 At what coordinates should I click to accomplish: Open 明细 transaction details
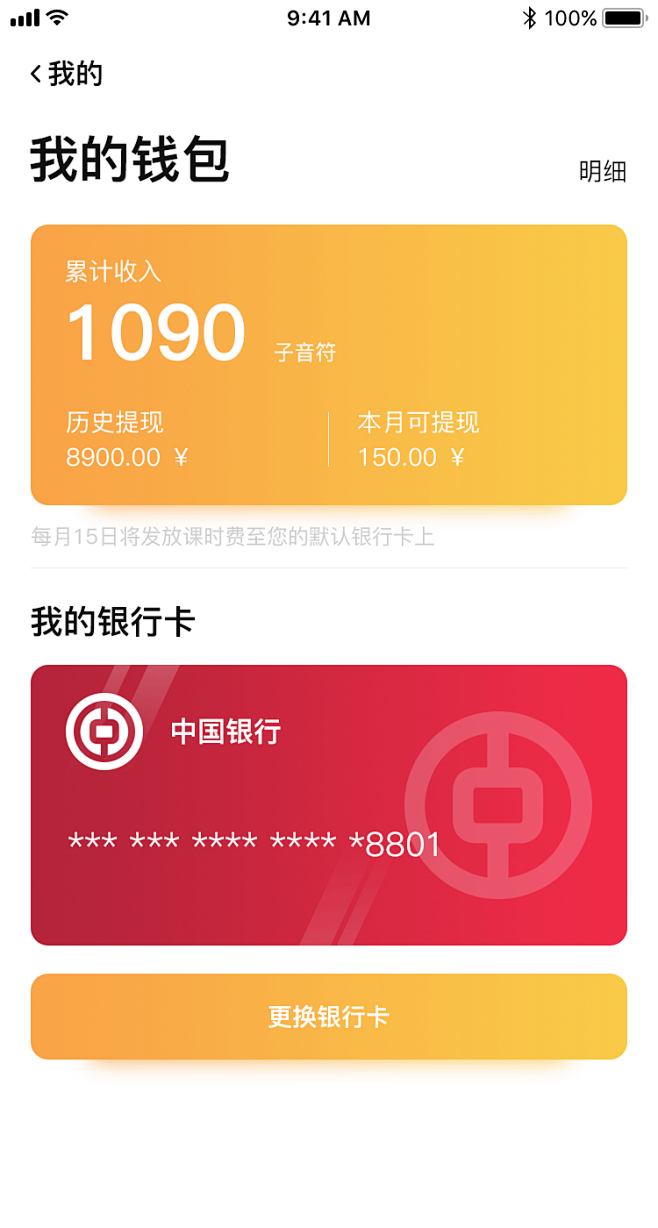click(602, 172)
